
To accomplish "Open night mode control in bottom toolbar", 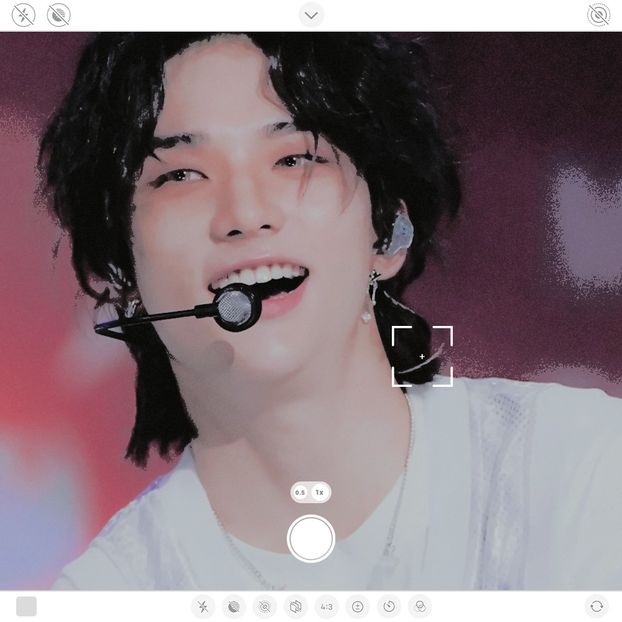I will click(x=234, y=606).
